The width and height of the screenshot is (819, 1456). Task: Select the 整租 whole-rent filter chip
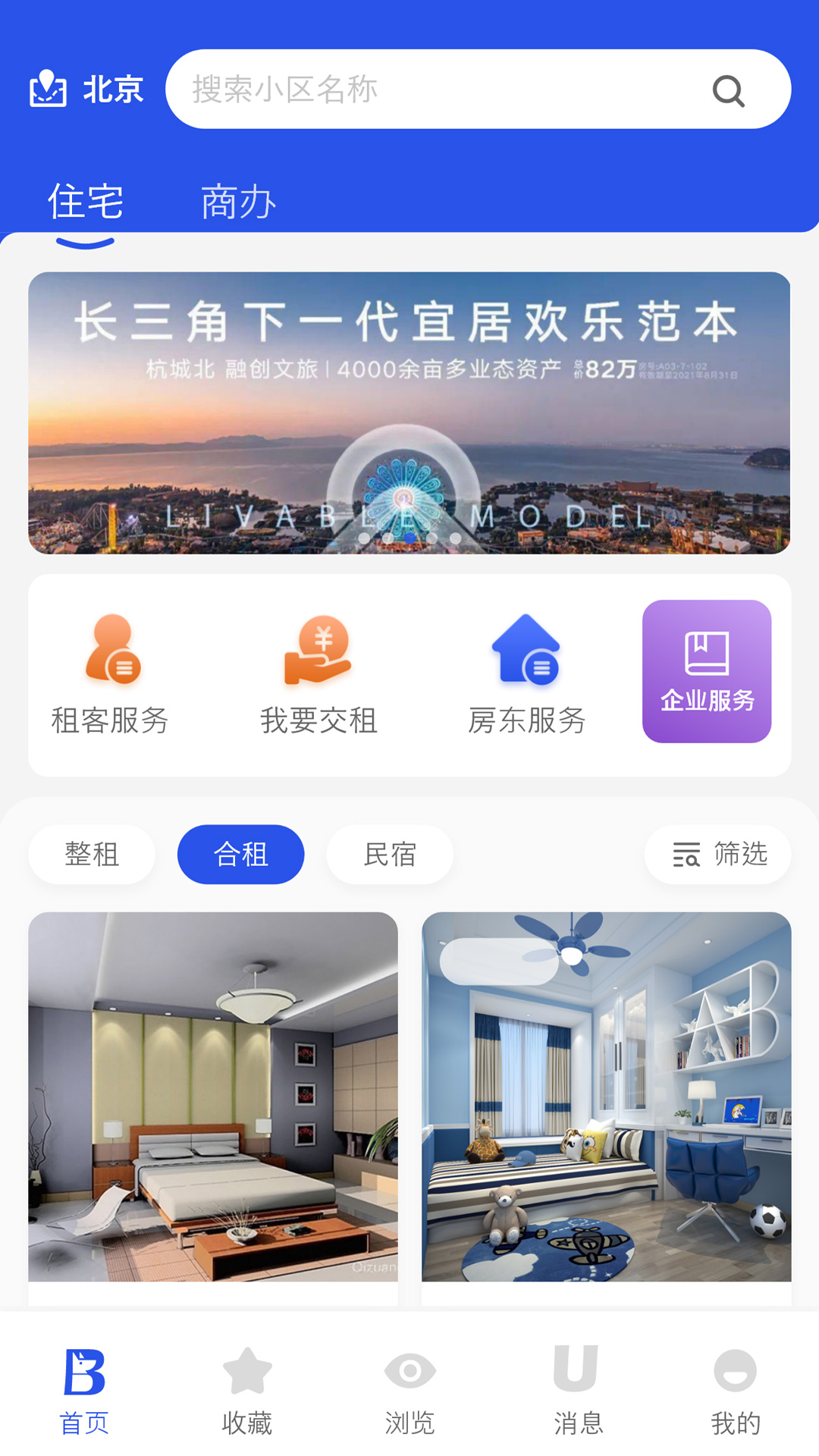click(x=91, y=854)
